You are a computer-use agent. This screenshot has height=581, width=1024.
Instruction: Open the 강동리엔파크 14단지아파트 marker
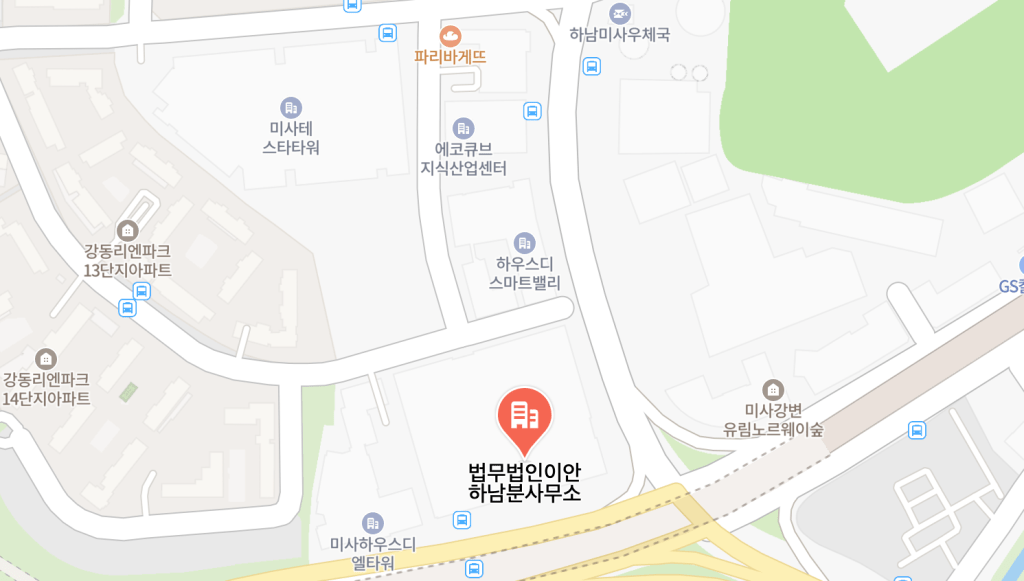pos(45,358)
